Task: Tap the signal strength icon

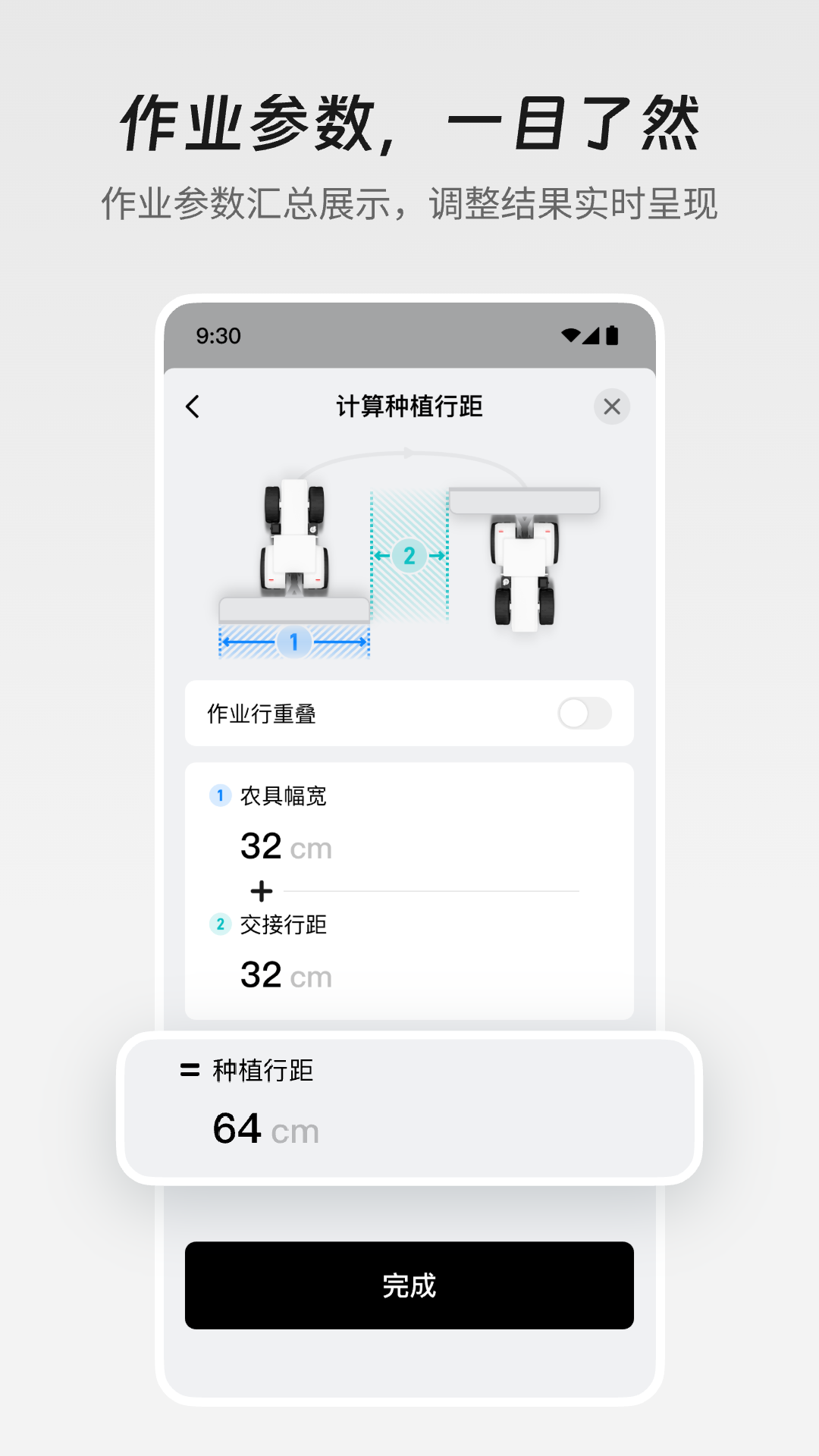Action: (591, 335)
